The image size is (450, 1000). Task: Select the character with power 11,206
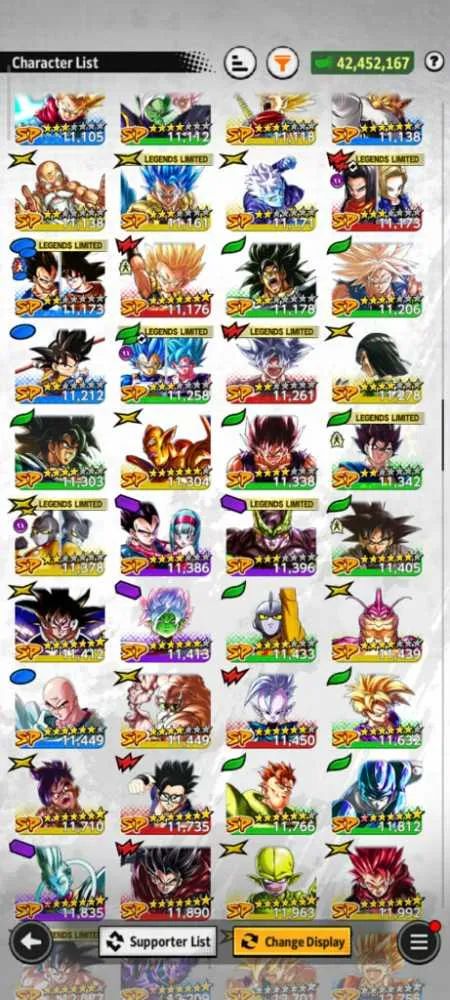tap(377, 279)
